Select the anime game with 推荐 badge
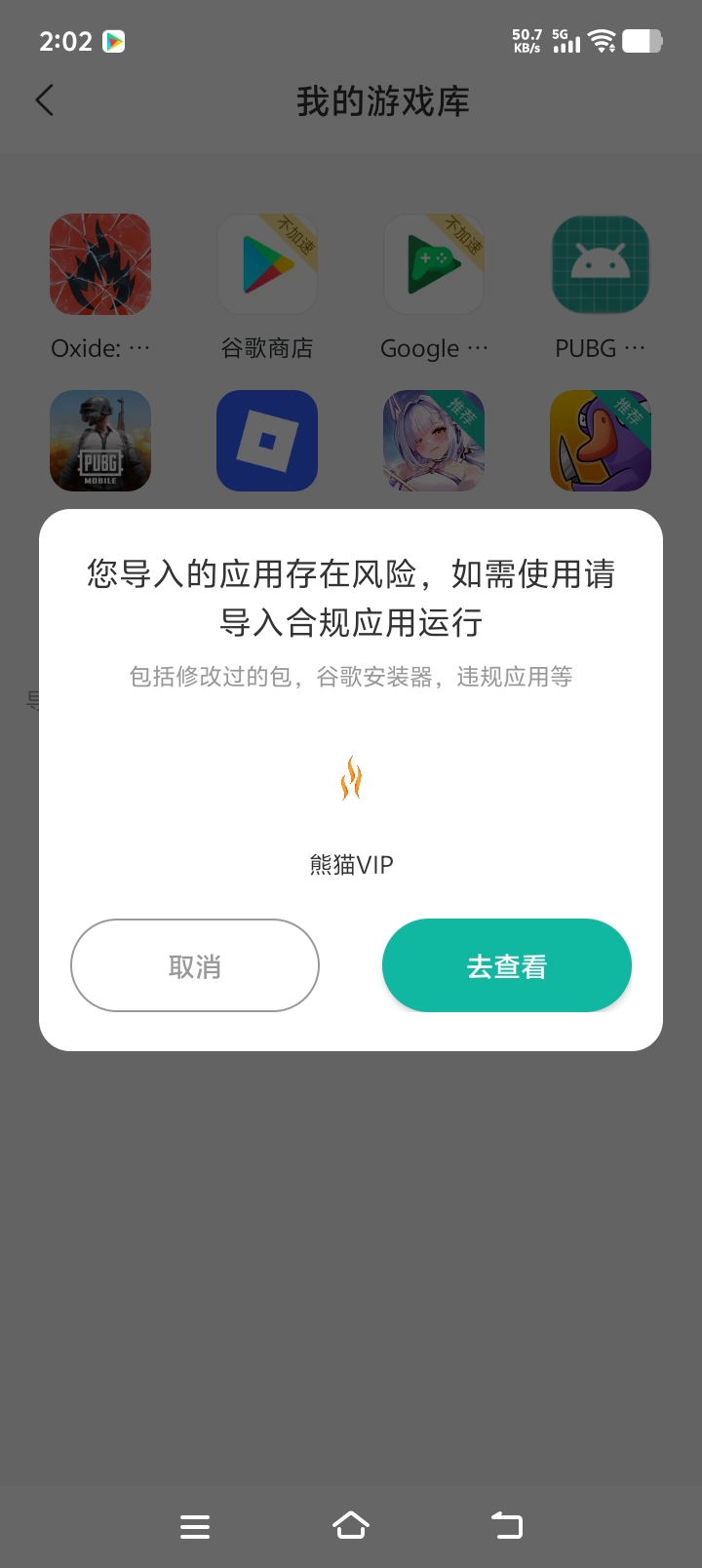Image resolution: width=702 pixels, height=1568 pixels. click(434, 441)
